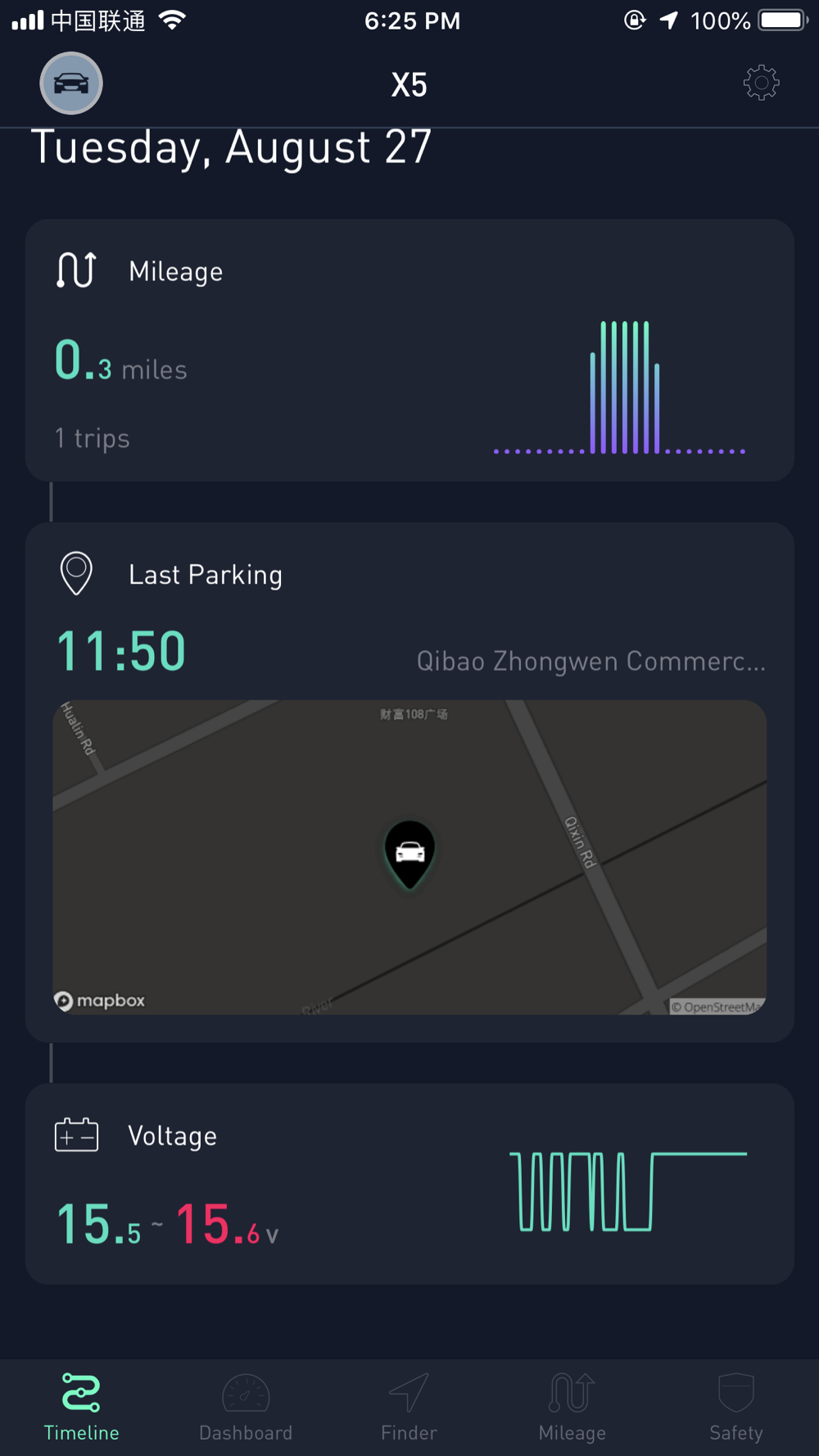Open settings gear icon
Screen dimensions: 819x1456
(761, 83)
